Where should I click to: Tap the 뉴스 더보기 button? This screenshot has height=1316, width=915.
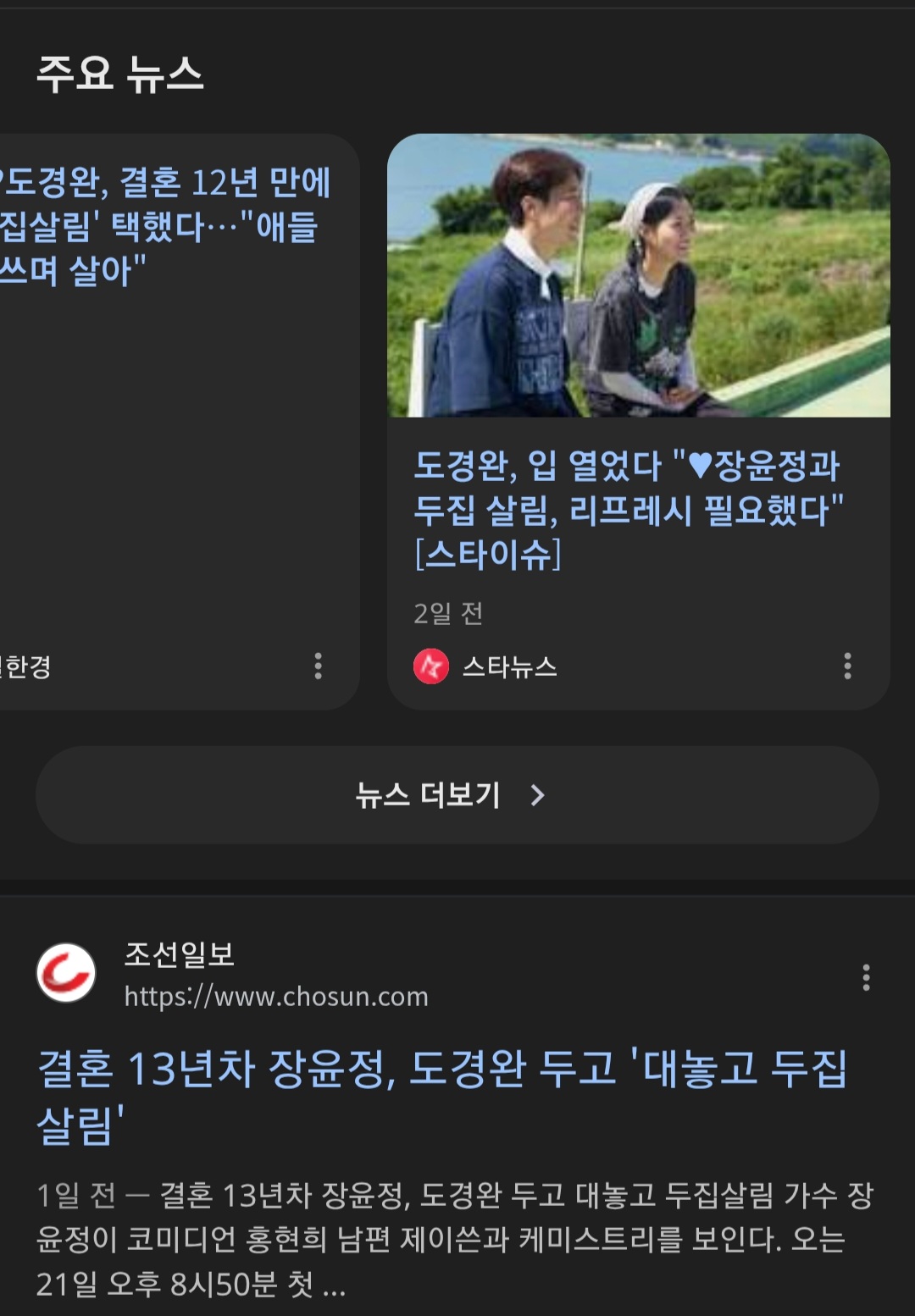click(457, 794)
